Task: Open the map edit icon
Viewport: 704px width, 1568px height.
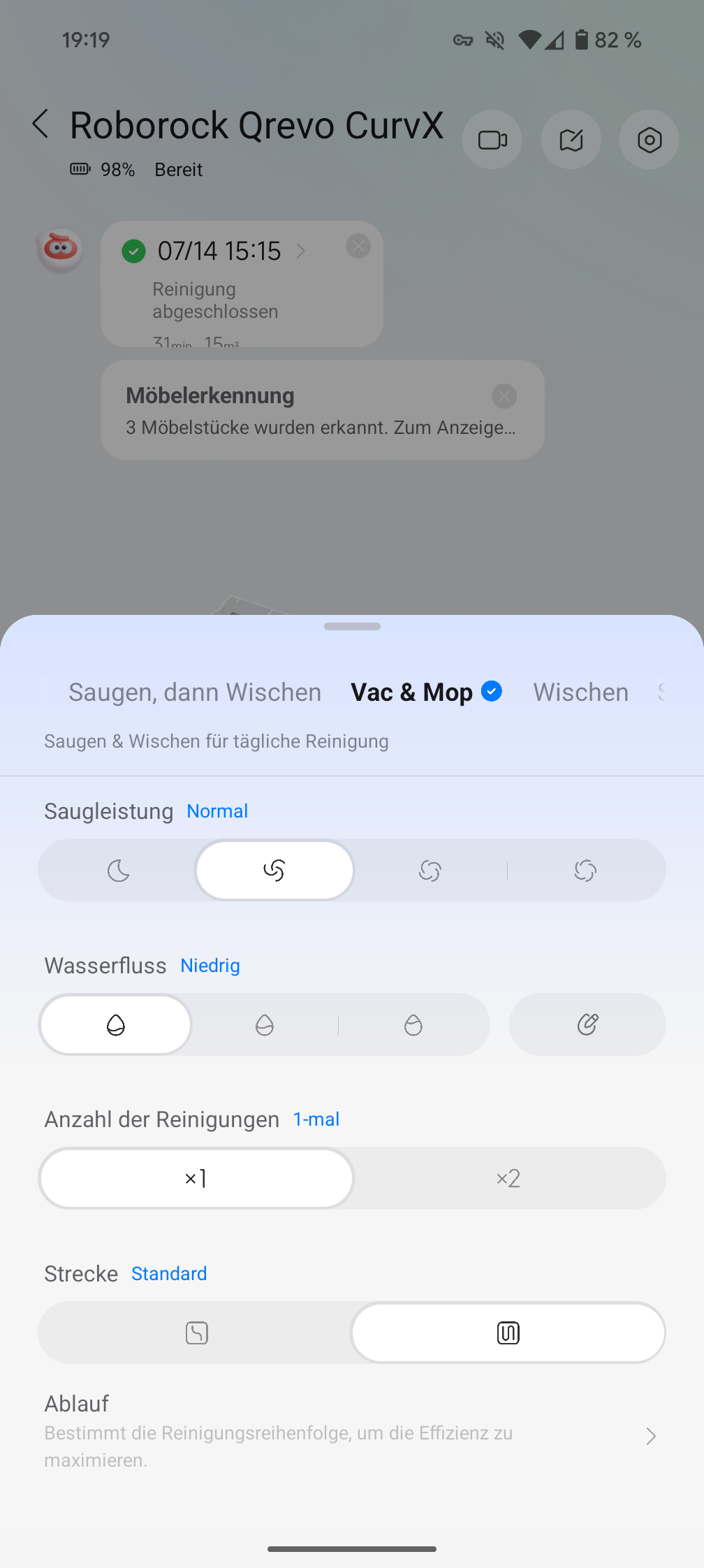Action: [x=571, y=140]
